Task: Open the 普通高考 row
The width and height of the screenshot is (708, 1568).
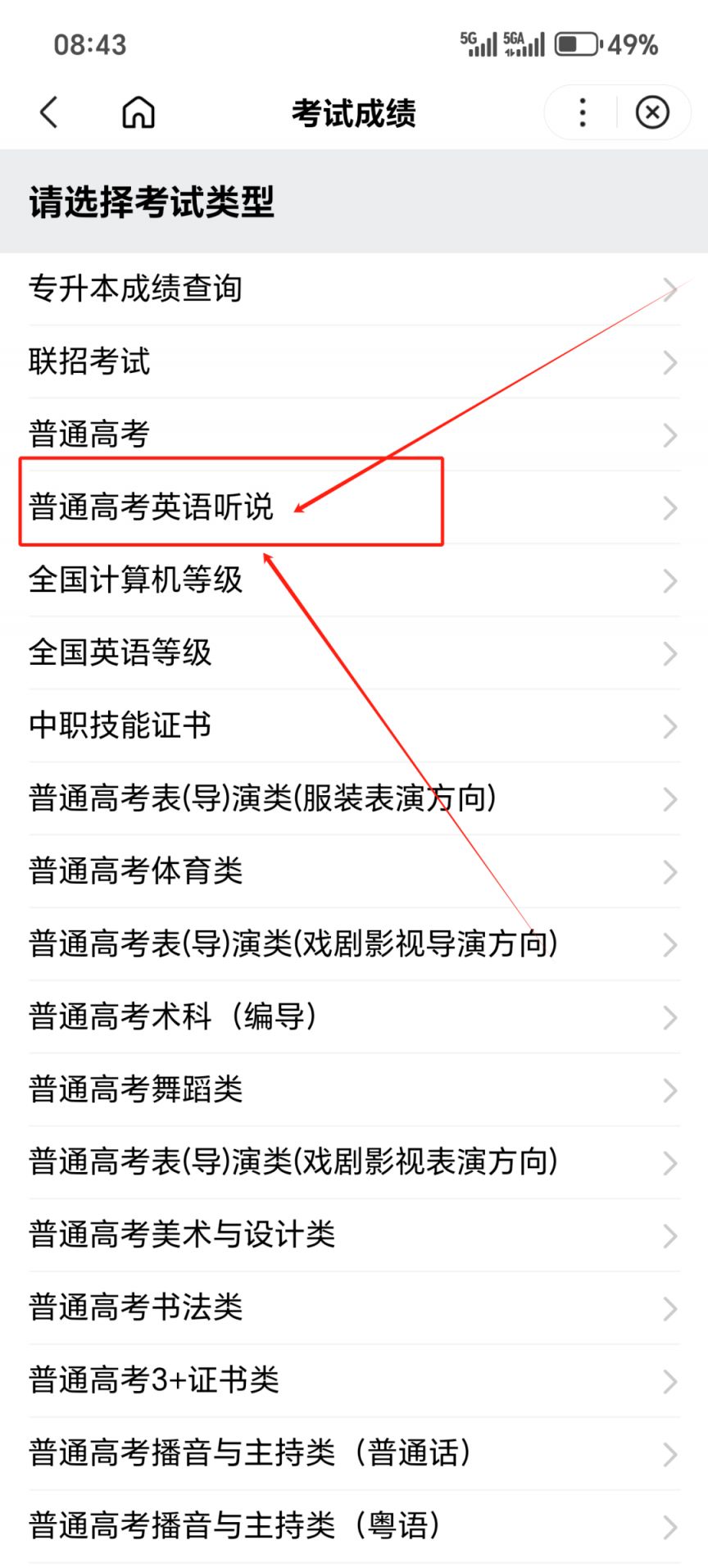Action: coord(354,434)
